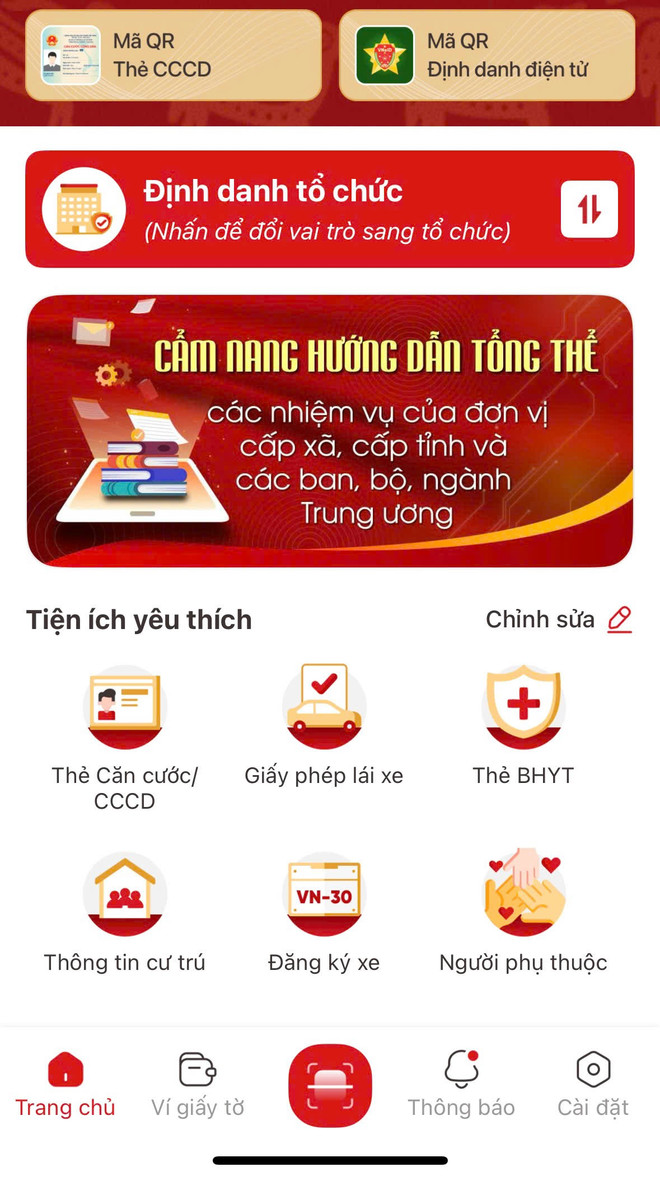This screenshot has width=660, height=1178.
Task: Launch the red QR scan button
Action: pyautogui.click(x=330, y=1085)
